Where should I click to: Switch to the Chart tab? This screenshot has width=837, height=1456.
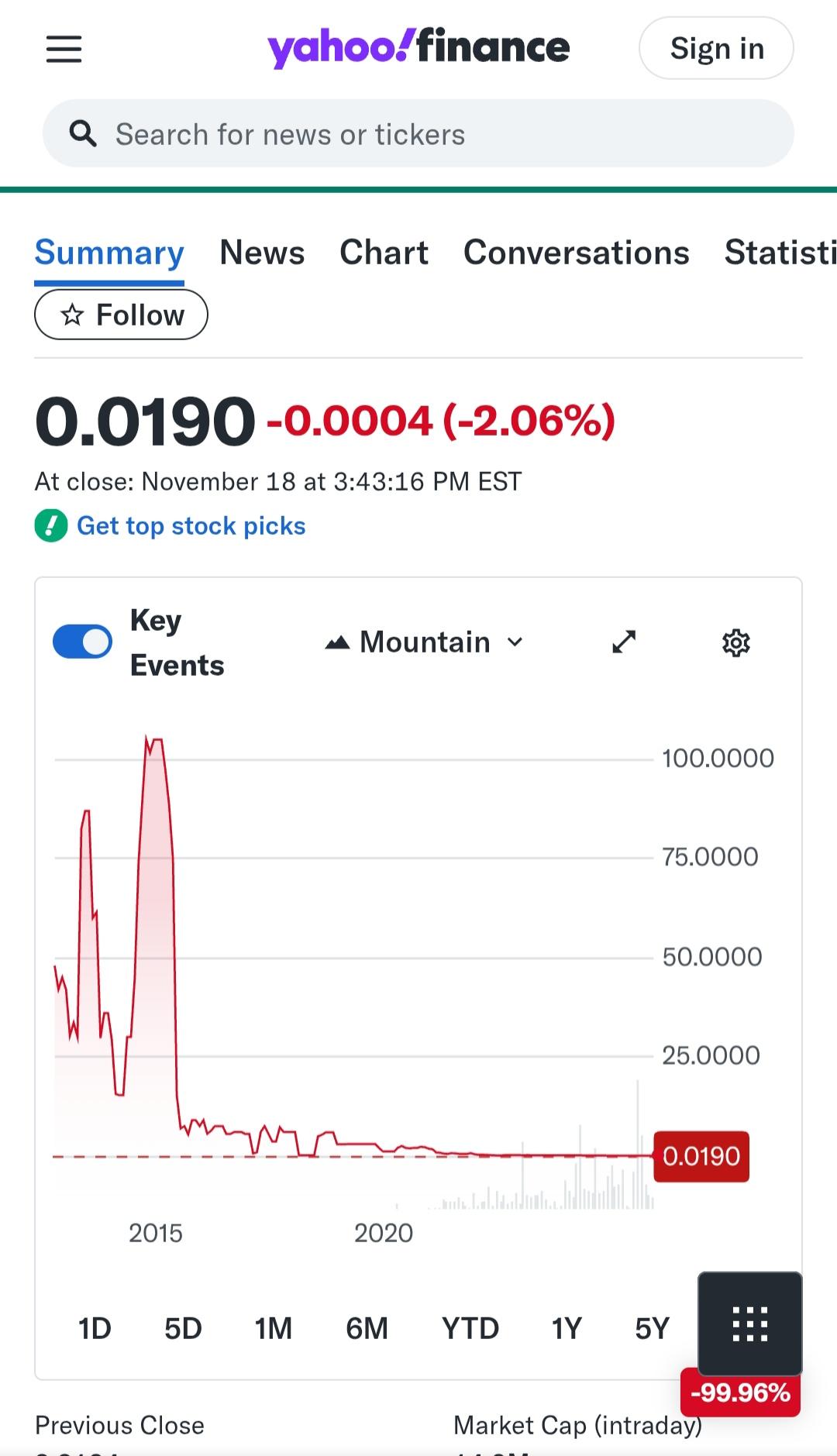[384, 253]
